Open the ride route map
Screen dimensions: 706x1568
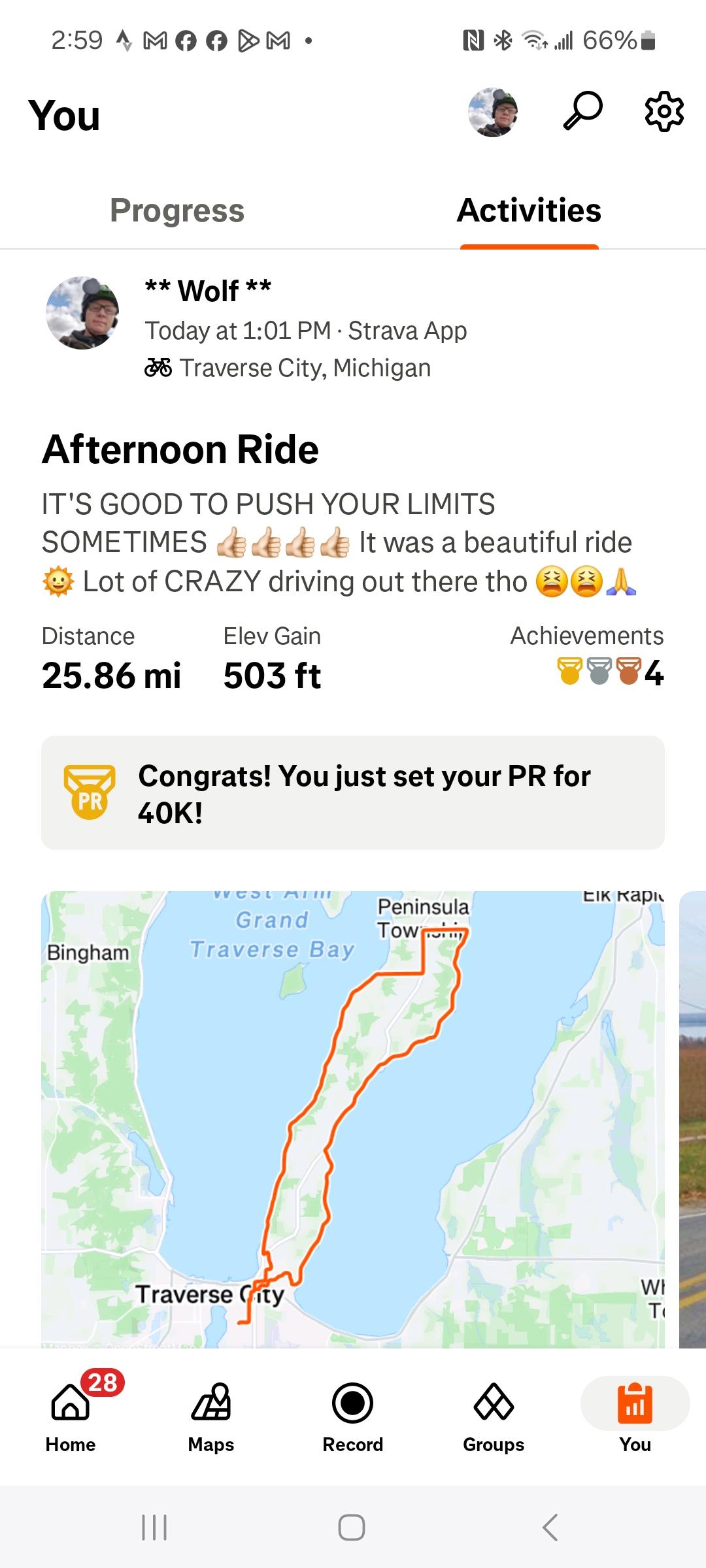(353, 1117)
